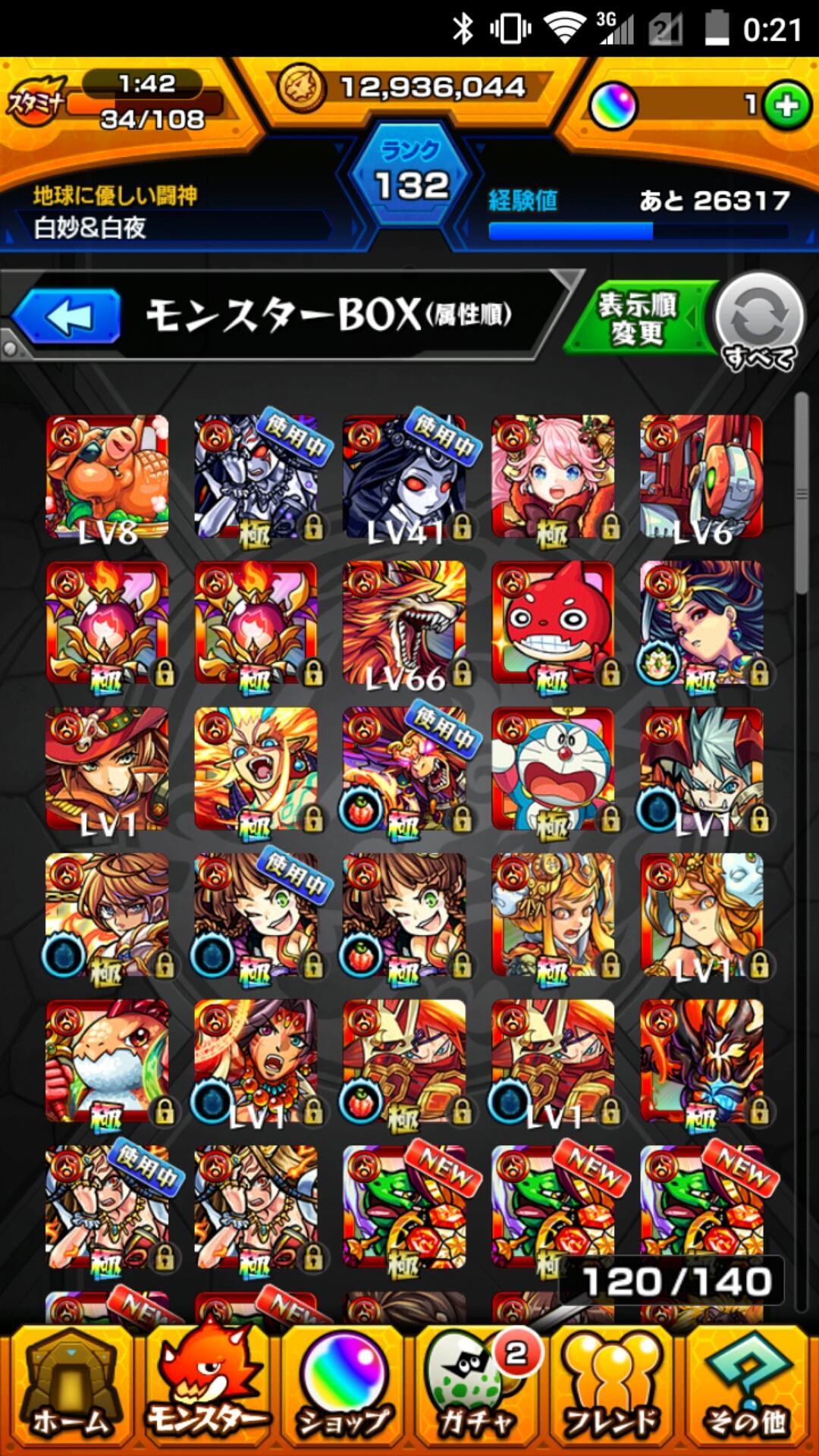Choose the LV6 red robot monster
The height and width of the screenshot is (1456, 819).
(701, 476)
